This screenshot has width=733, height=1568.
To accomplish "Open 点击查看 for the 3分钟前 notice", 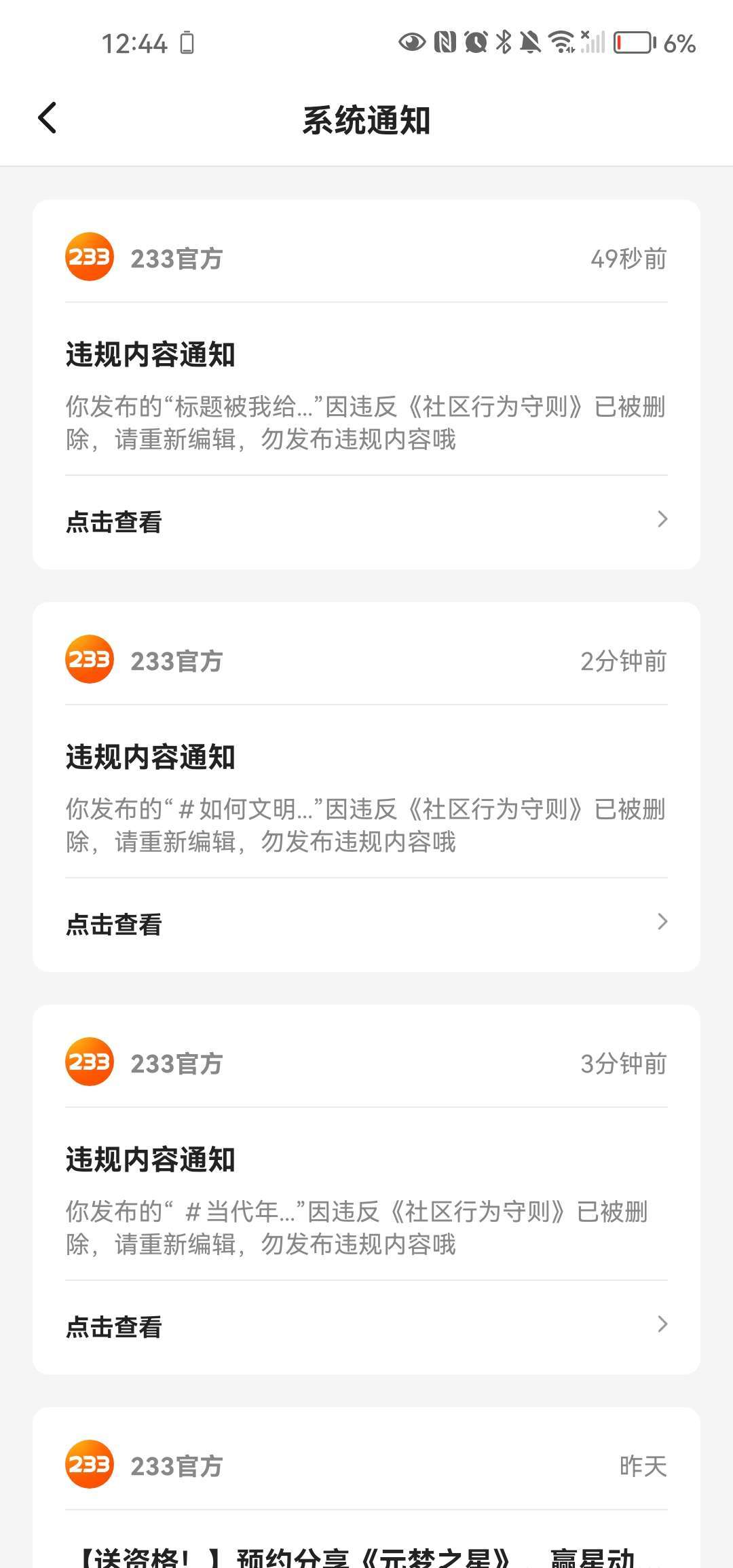I will 366,1326.
